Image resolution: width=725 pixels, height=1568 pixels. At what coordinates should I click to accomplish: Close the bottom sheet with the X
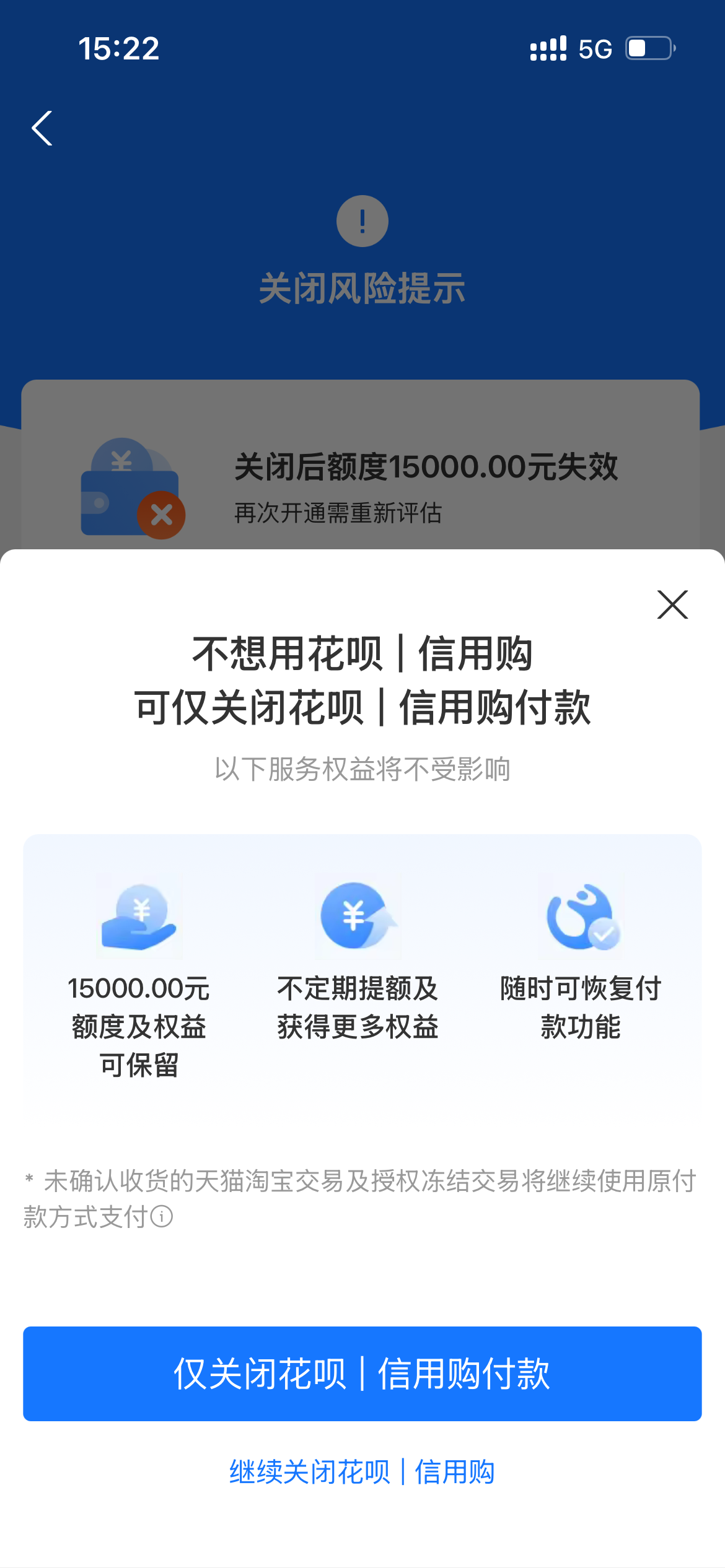pyautogui.click(x=672, y=604)
